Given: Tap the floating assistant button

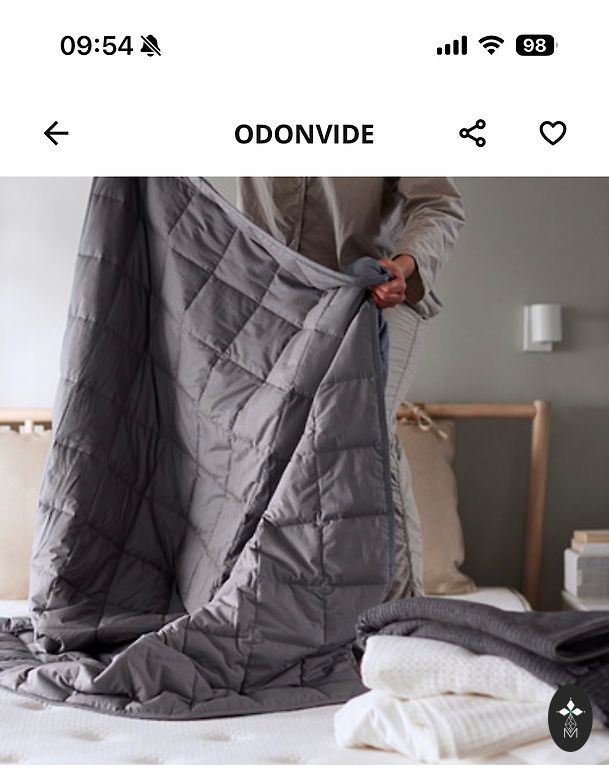Looking at the screenshot, I should (571, 718).
